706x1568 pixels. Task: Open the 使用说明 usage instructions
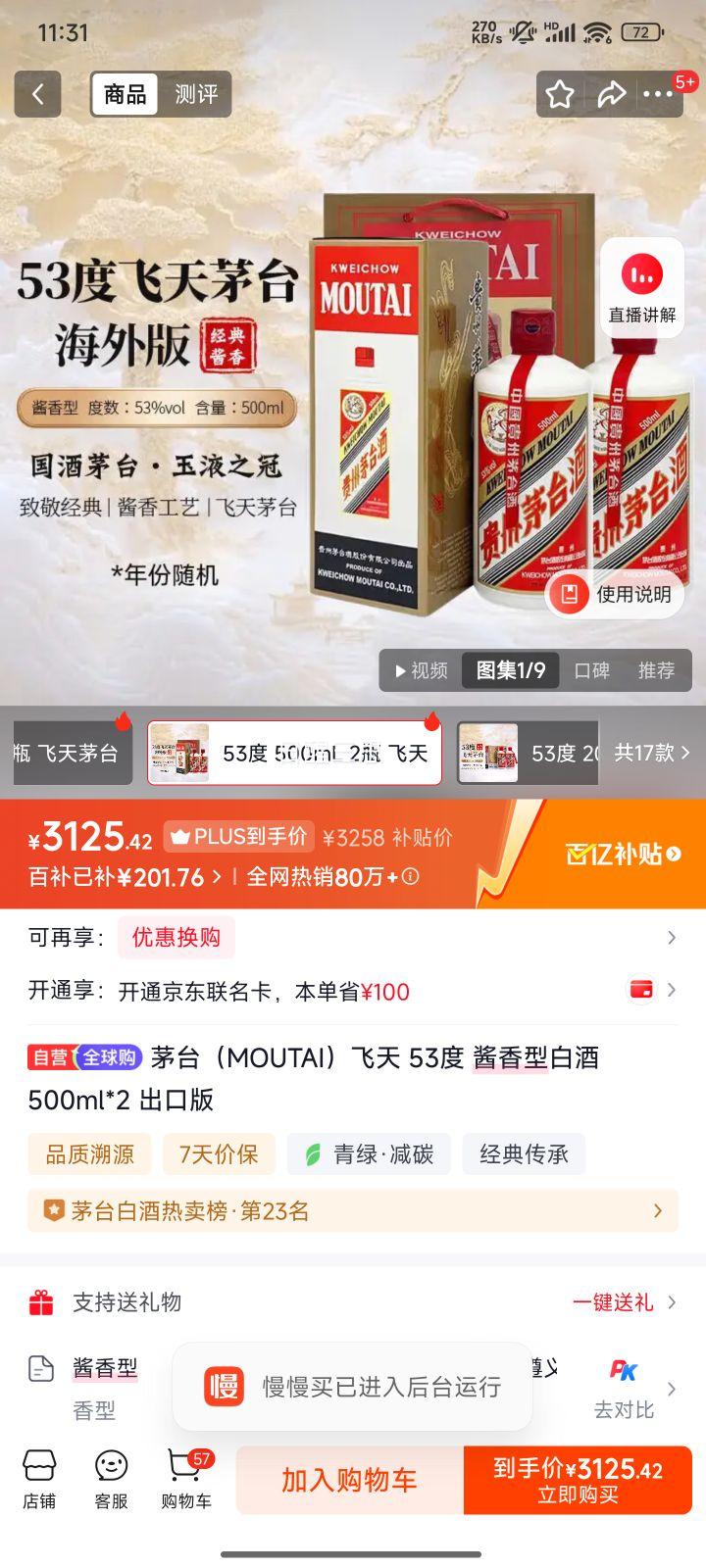[x=613, y=594]
